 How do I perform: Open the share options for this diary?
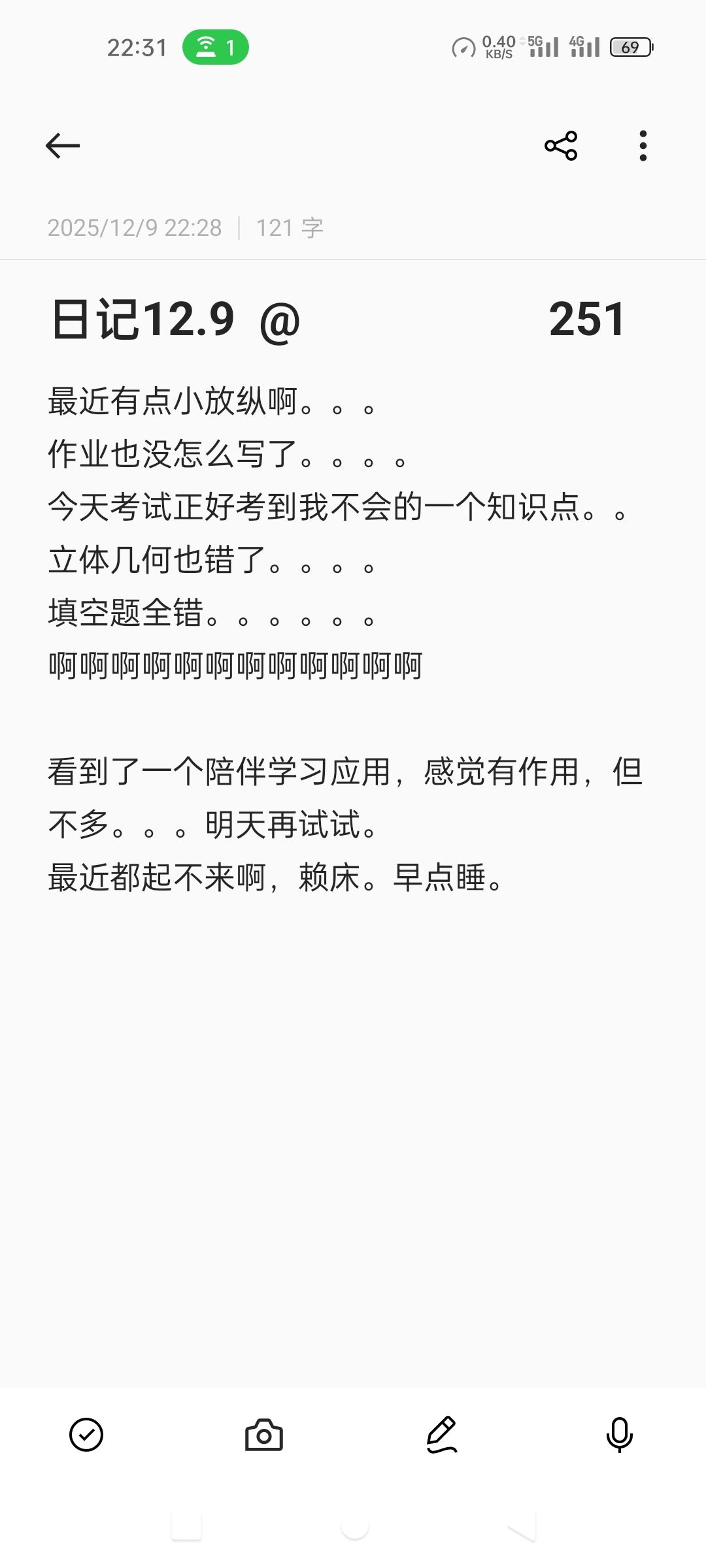561,145
